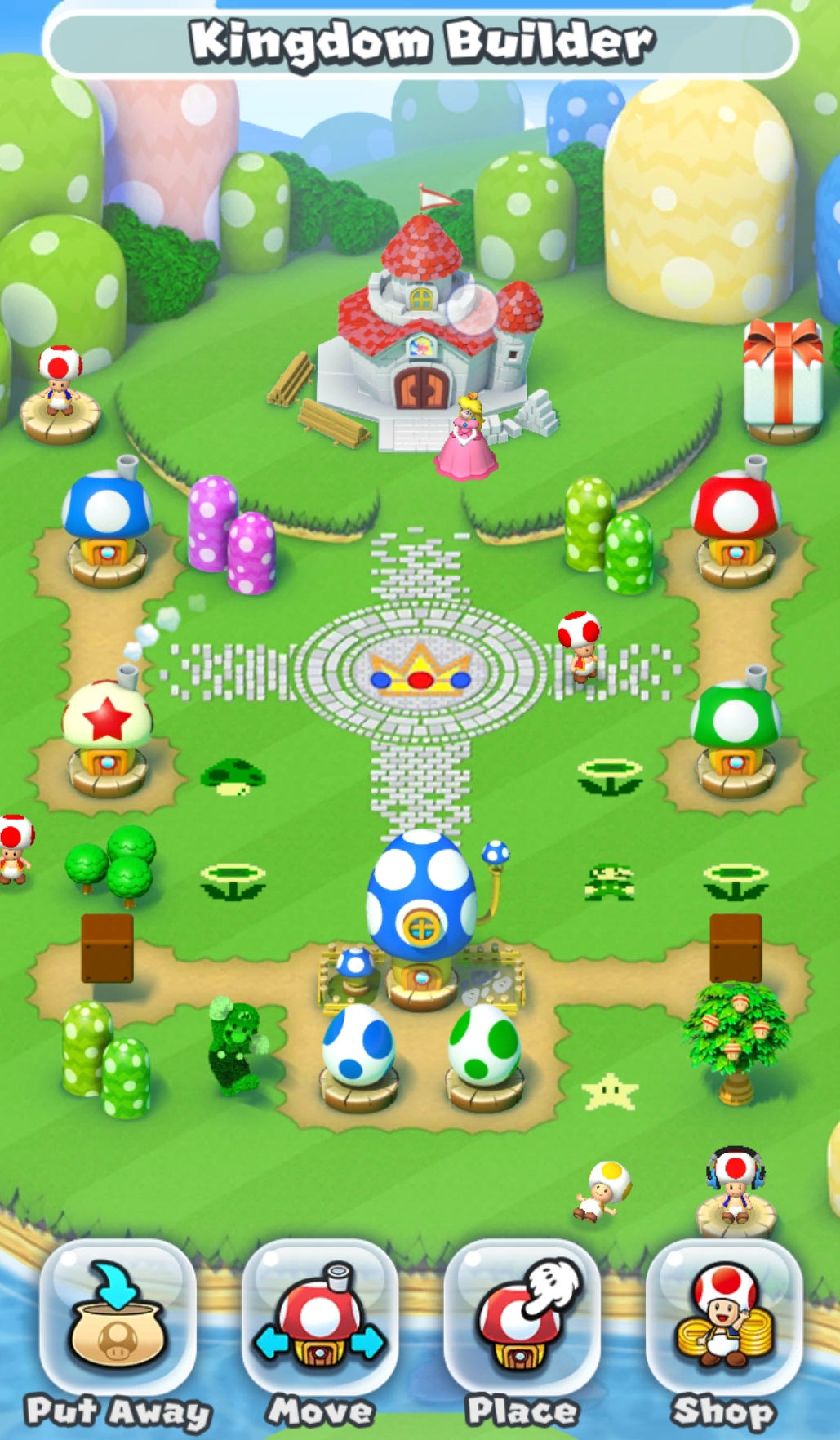Select the star mushroom house

point(107,735)
